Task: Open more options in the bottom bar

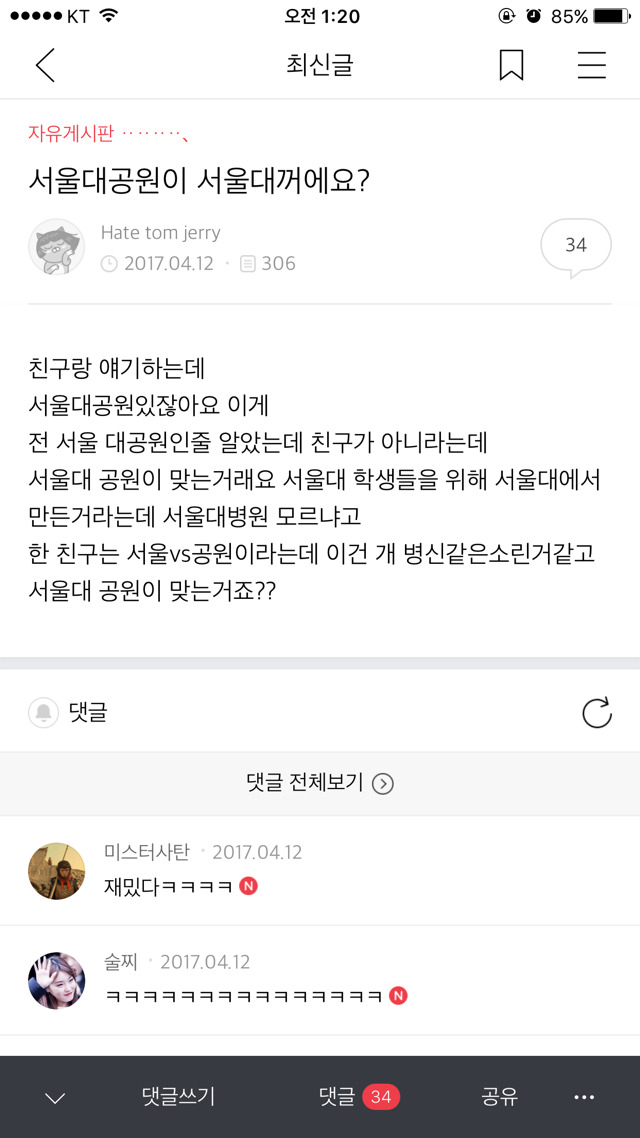Action: point(584,1097)
